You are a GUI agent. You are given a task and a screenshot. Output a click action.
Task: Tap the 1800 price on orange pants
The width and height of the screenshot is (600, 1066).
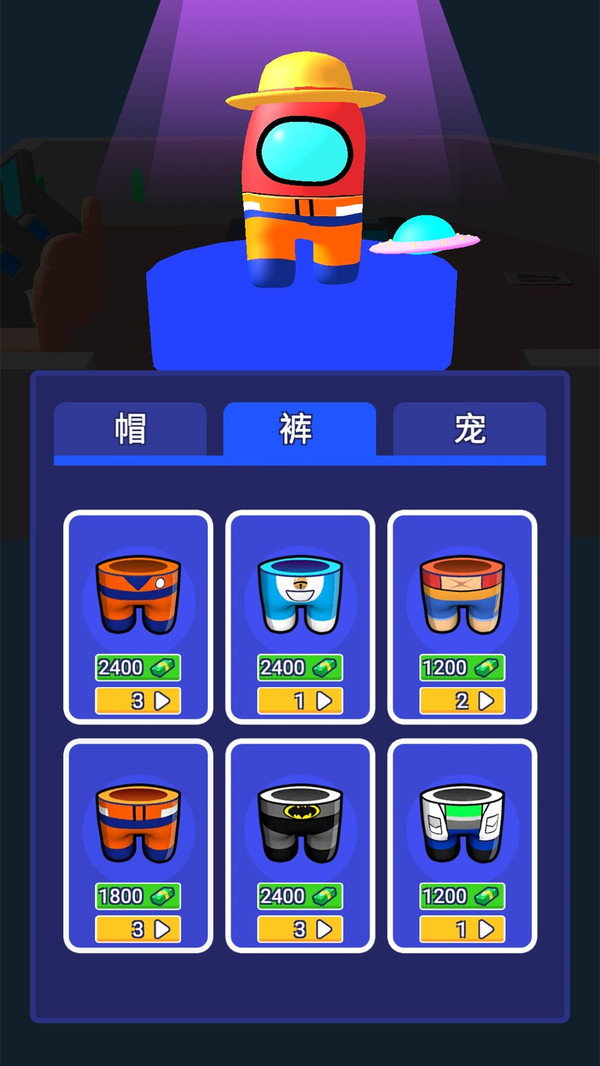pos(138,896)
